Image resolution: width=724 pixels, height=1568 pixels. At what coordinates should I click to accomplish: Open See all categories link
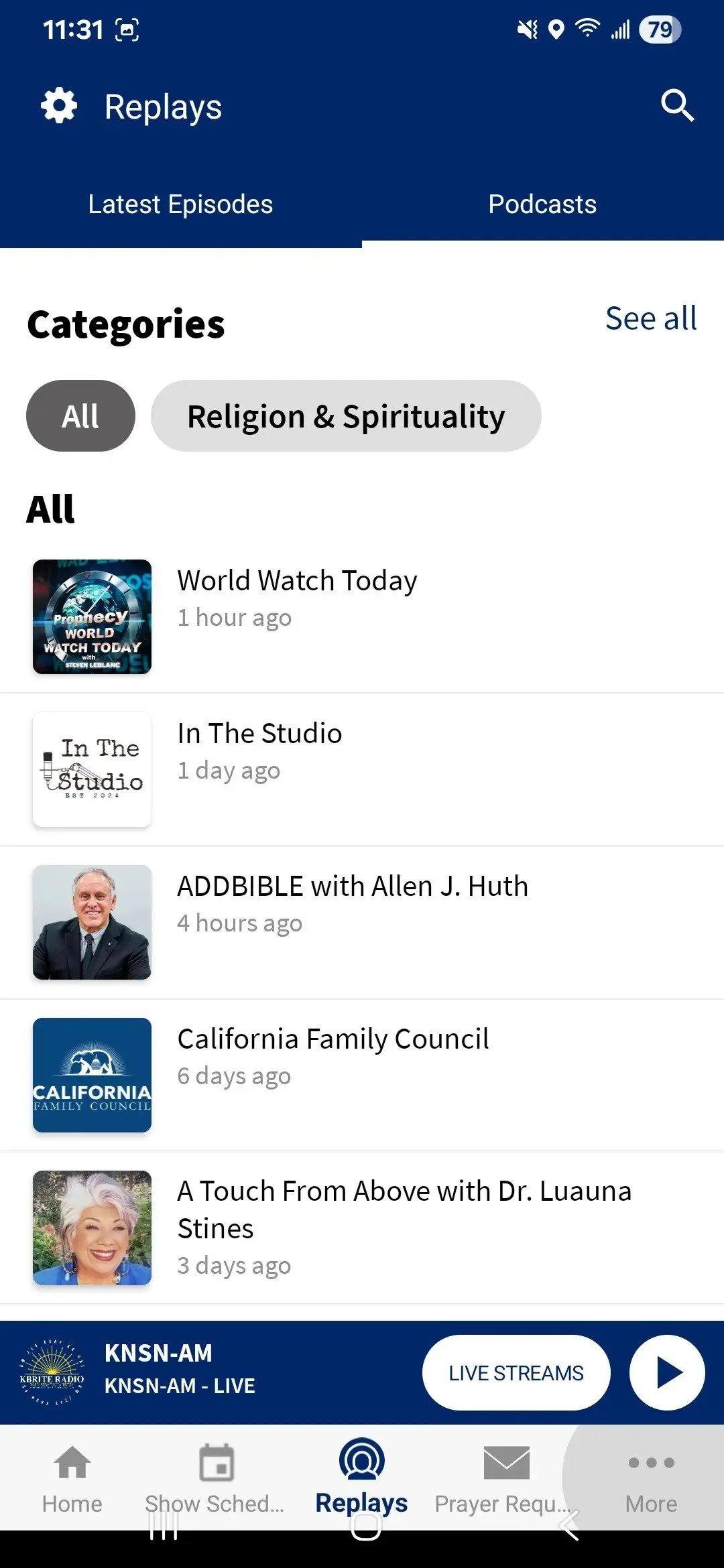coord(651,318)
